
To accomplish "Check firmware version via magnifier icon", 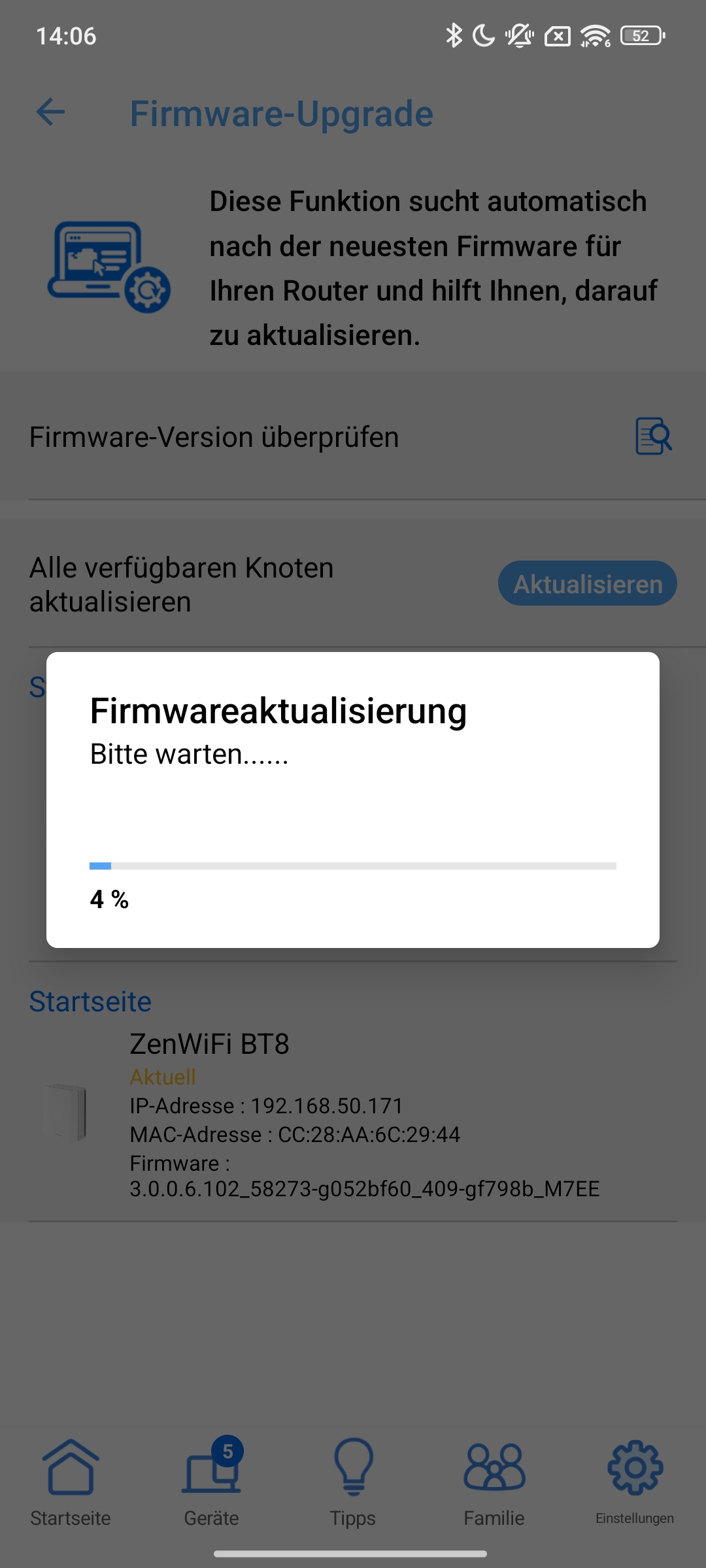I will [x=653, y=436].
